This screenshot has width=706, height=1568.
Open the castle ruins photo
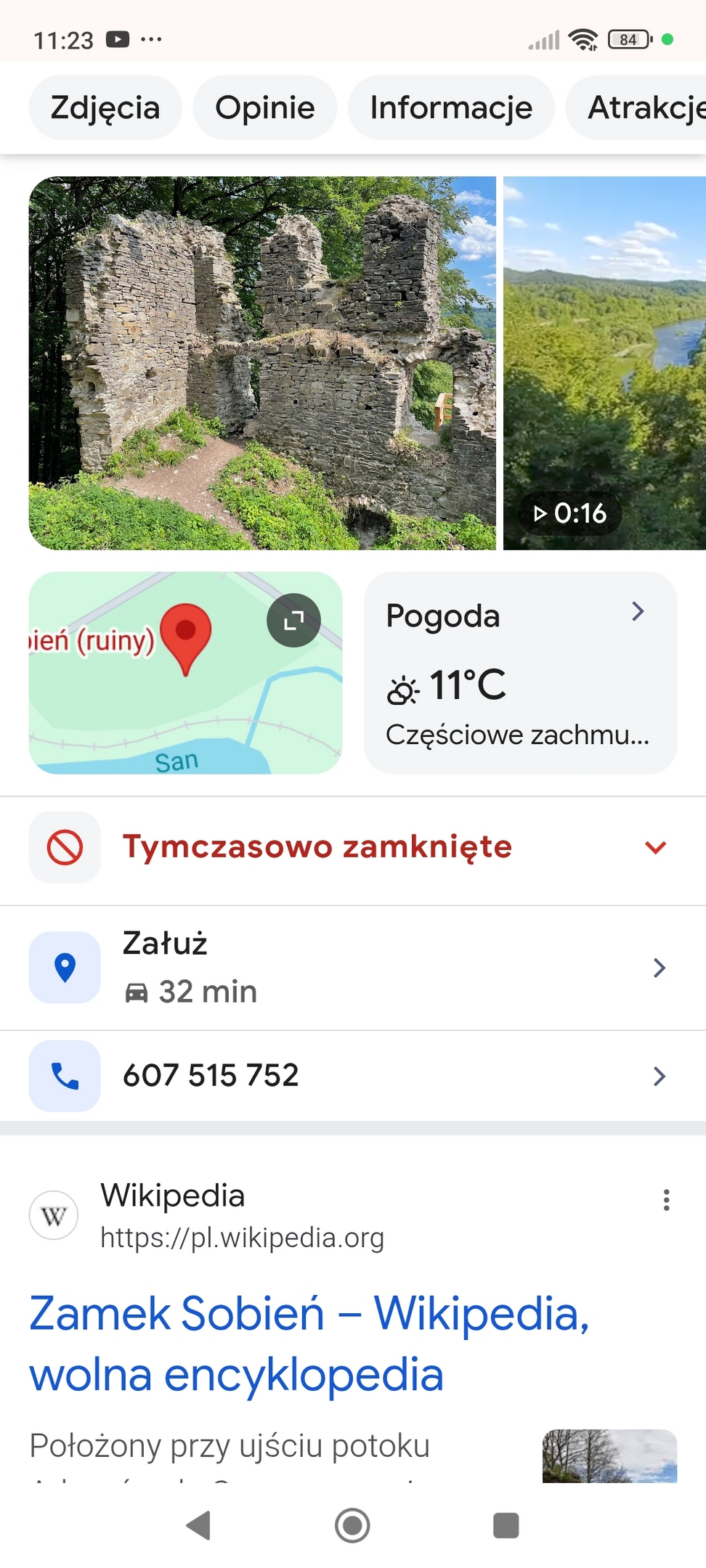(261, 363)
